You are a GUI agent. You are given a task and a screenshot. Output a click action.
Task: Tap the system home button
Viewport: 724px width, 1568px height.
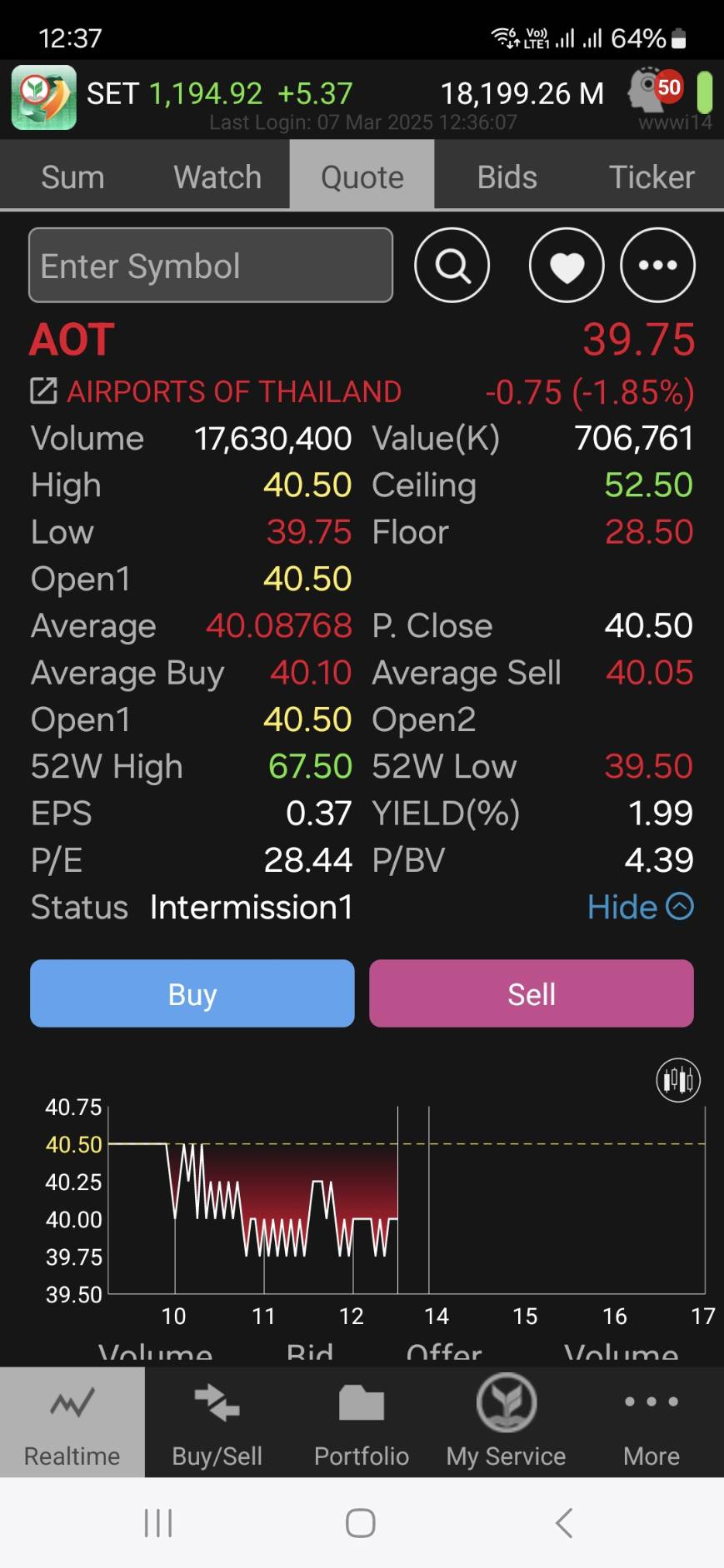pos(361,1523)
